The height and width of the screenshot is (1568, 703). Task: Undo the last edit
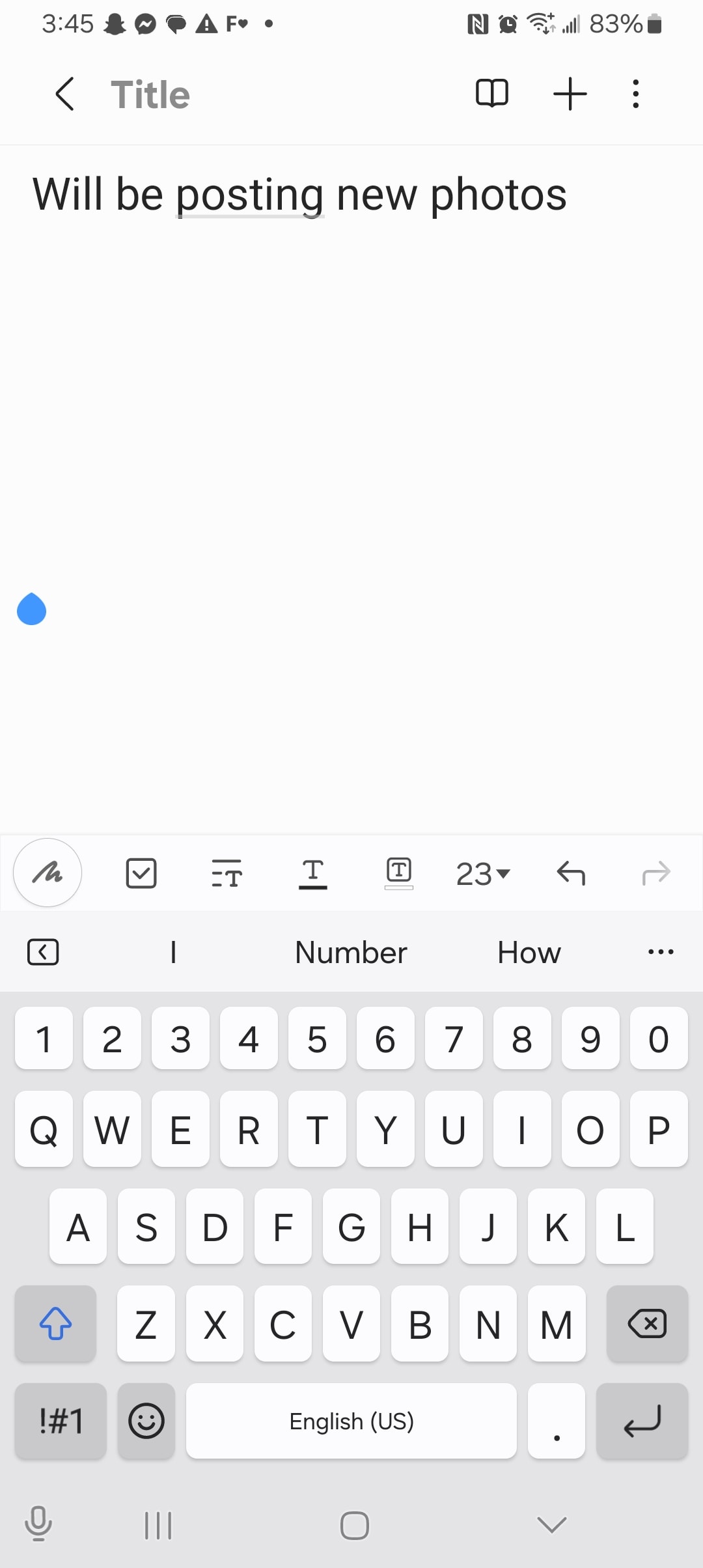click(571, 873)
